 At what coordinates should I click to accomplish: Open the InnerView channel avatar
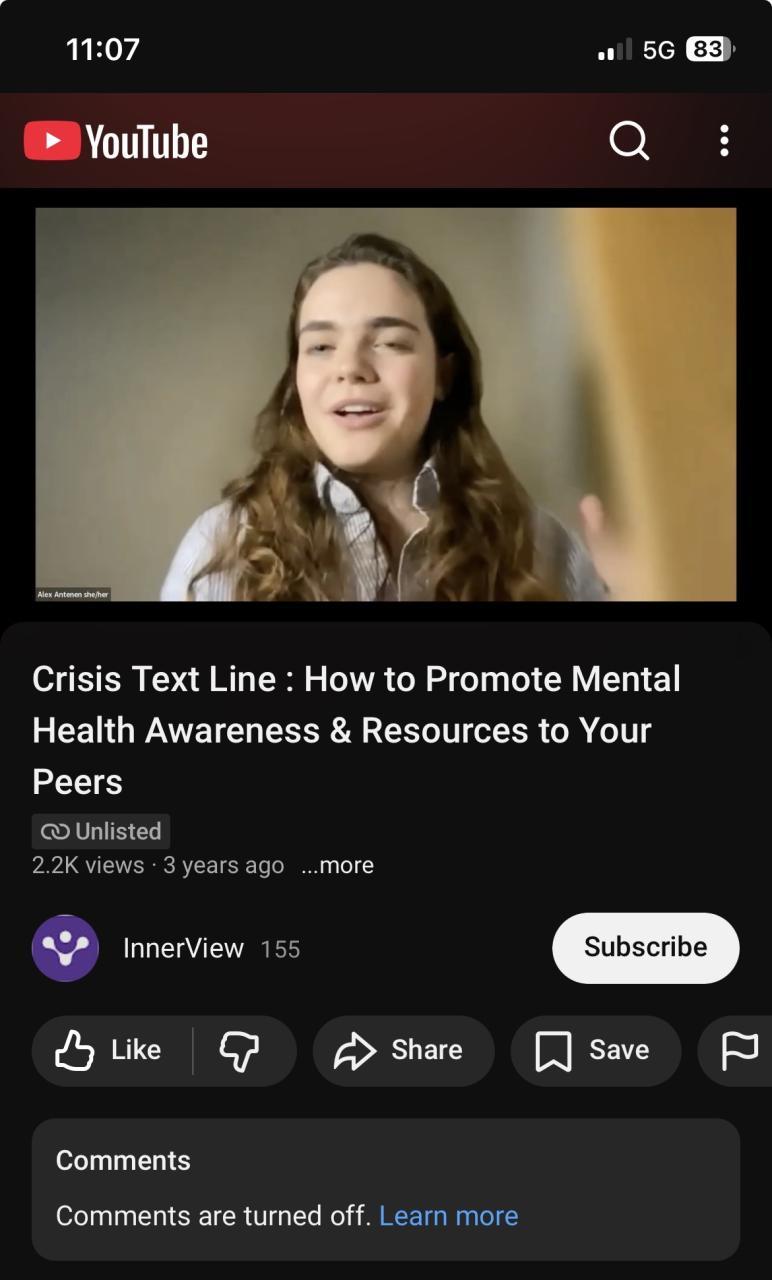point(65,948)
